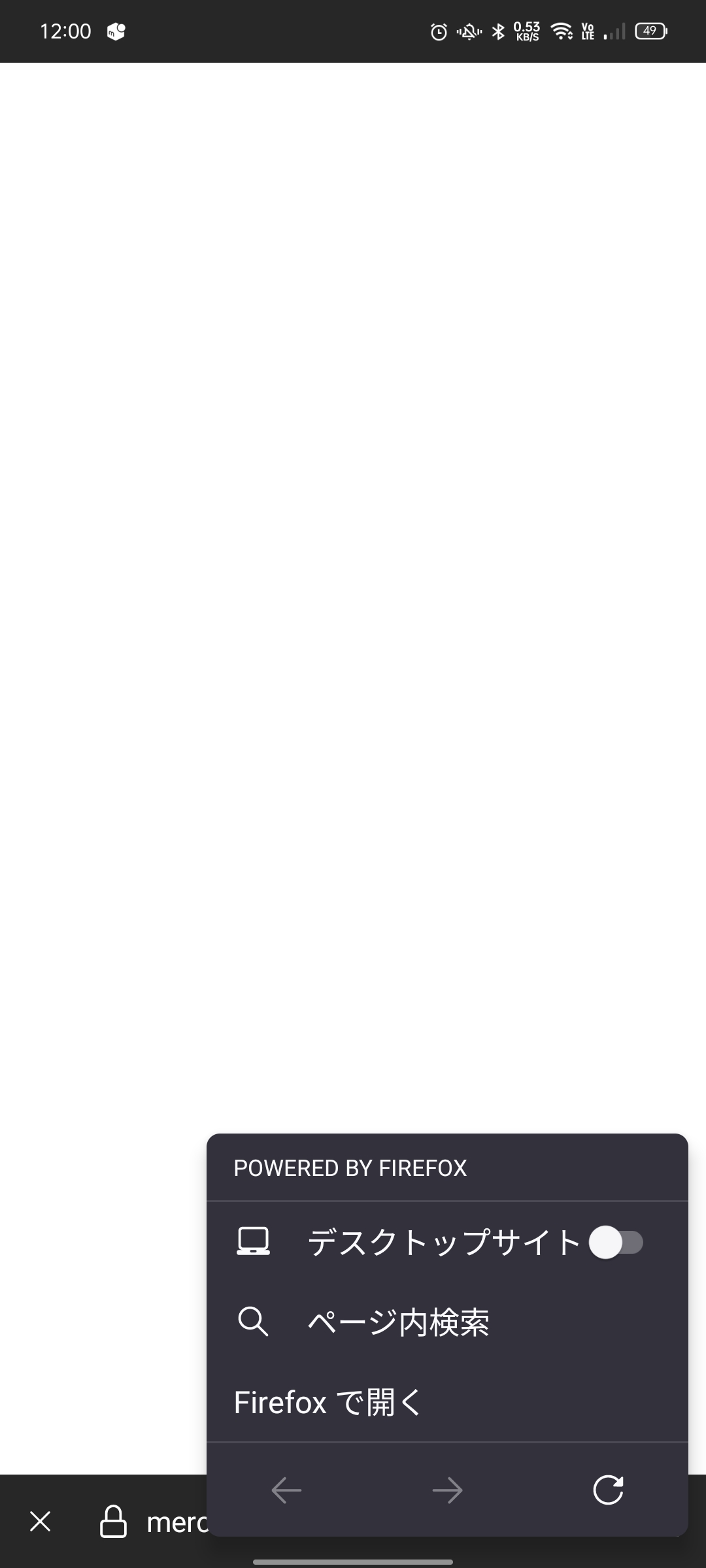Go forward with the right arrow
The image size is (706, 1568).
click(x=447, y=1490)
